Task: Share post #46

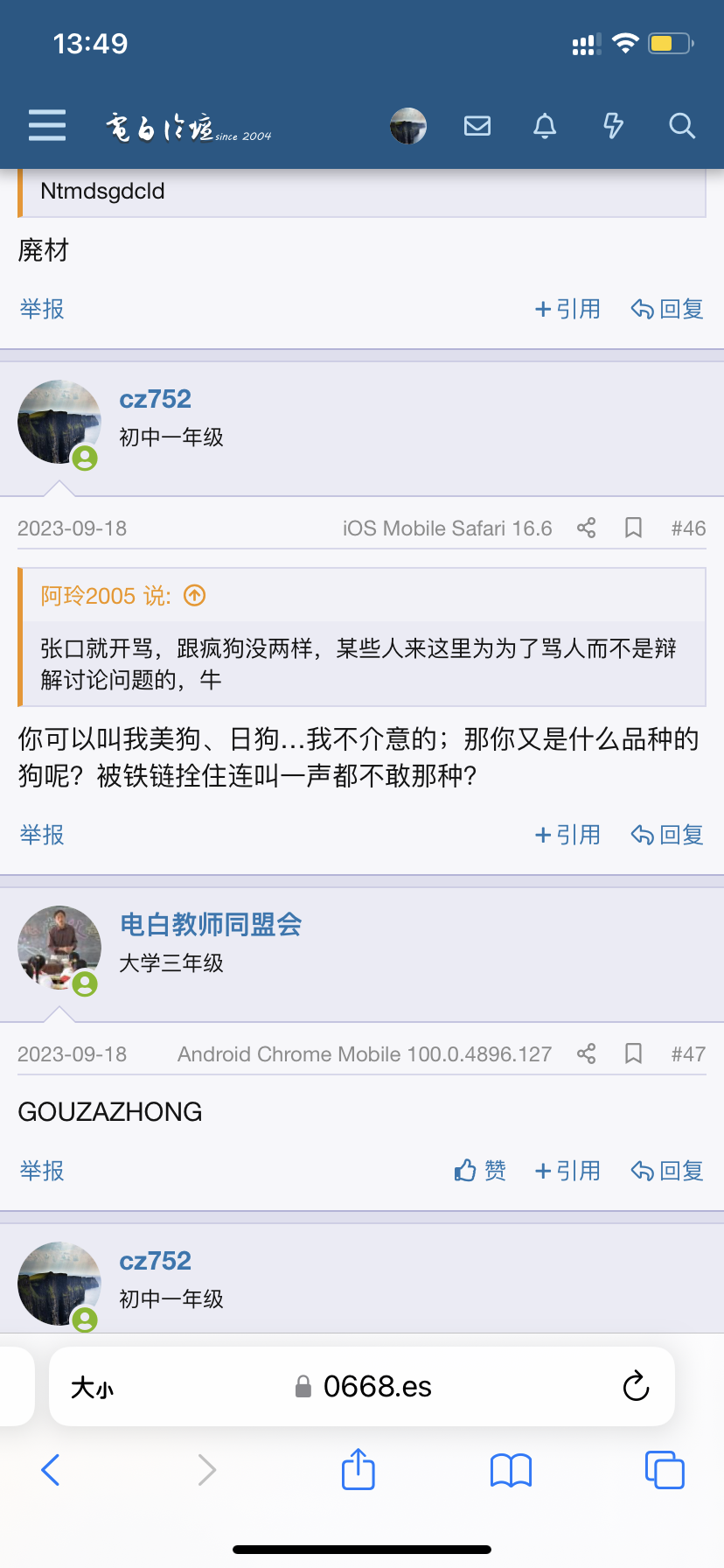Action: (587, 528)
